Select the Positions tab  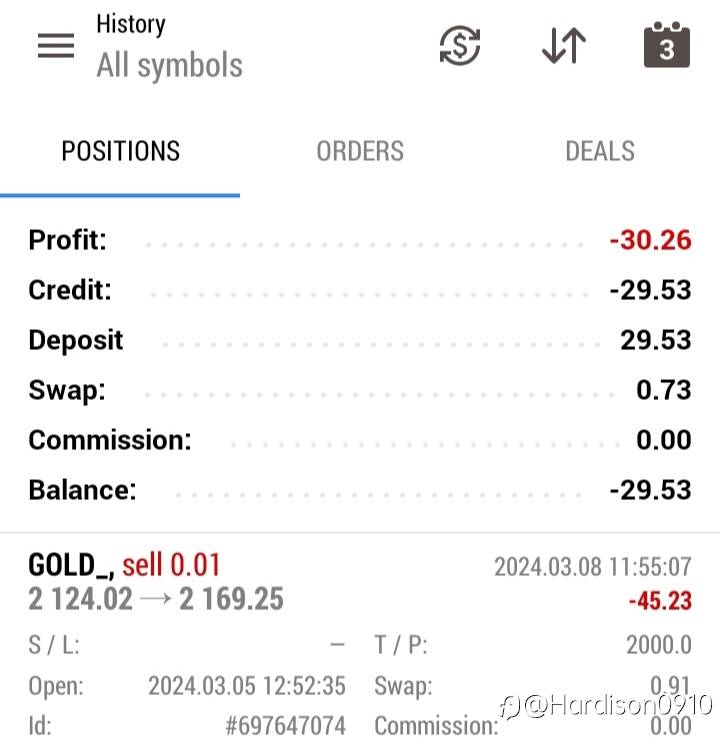tap(120, 151)
